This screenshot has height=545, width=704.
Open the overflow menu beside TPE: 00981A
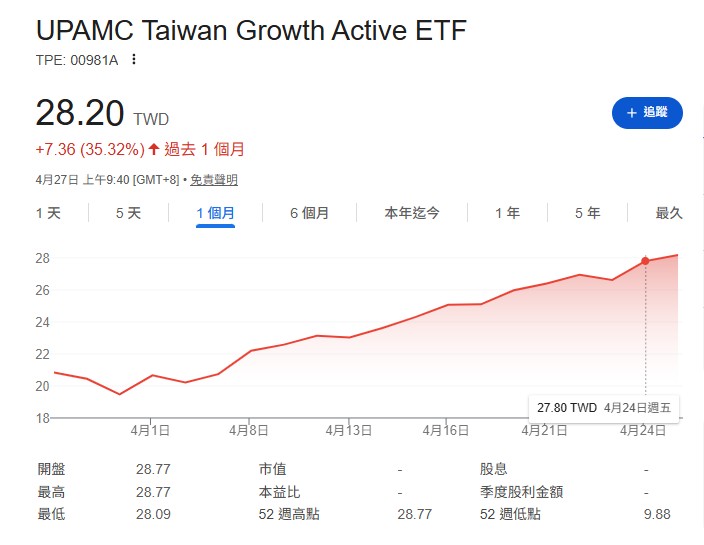click(134, 60)
